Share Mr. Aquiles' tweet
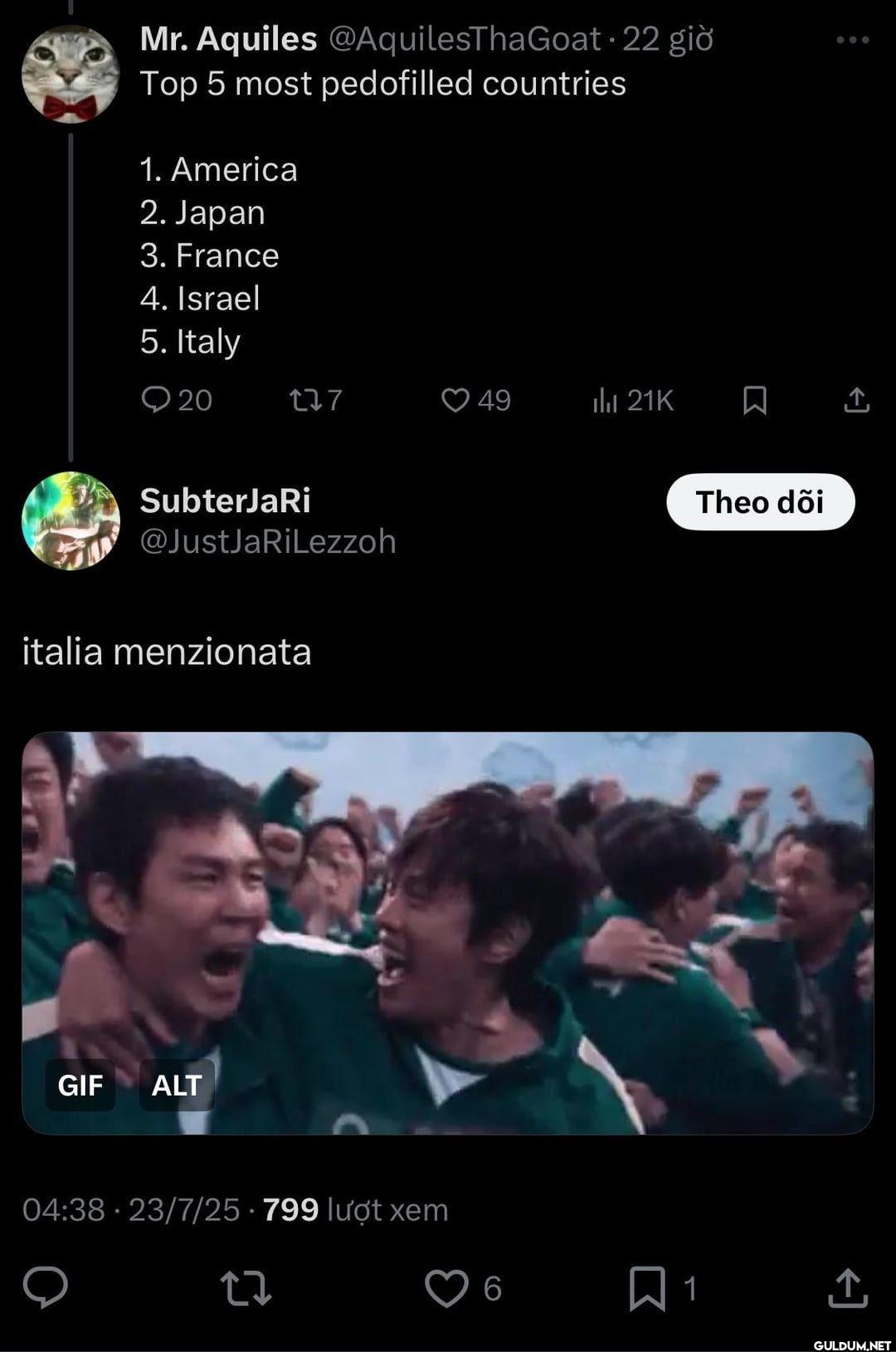 [856, 401]
